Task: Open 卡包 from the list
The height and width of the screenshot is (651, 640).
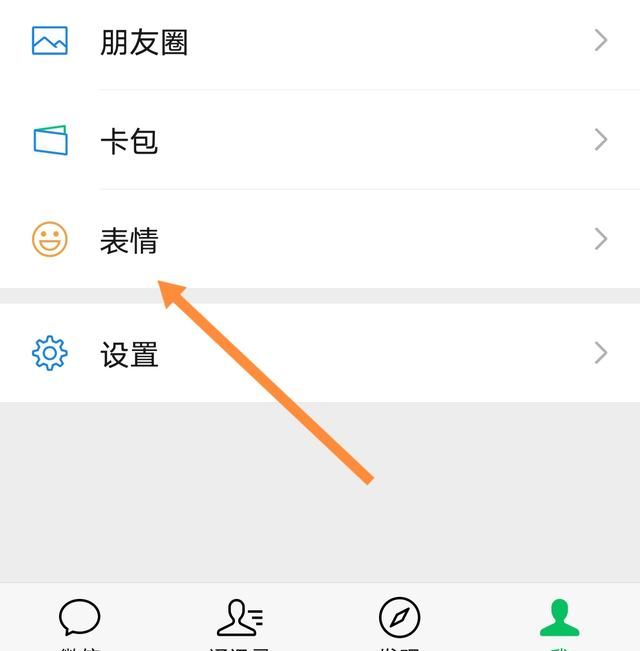Action: (x=320, y=141)
